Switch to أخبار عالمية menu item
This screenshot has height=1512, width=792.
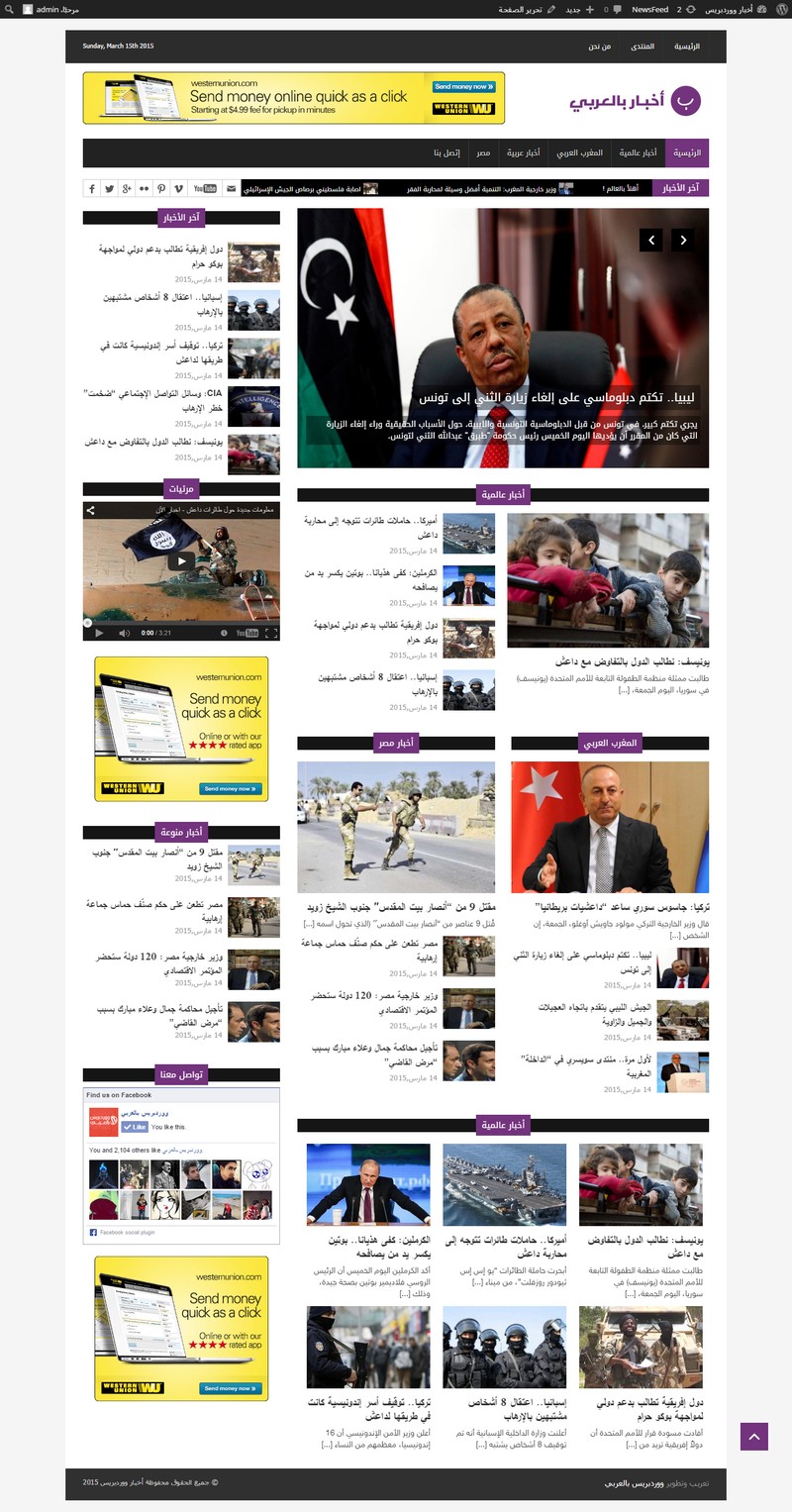639,153
